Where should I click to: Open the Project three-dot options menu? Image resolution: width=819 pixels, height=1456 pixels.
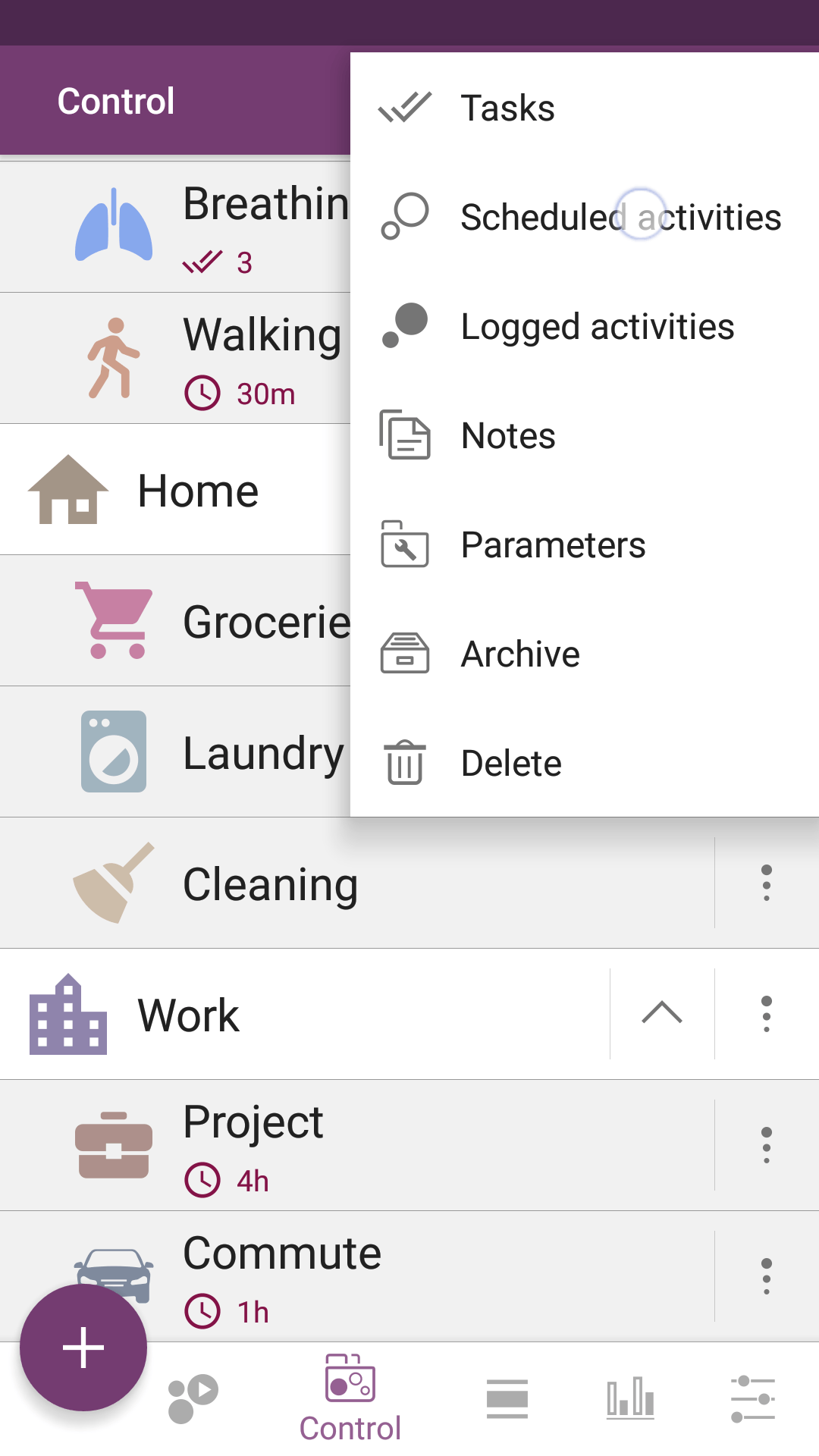click(767, 1145)
